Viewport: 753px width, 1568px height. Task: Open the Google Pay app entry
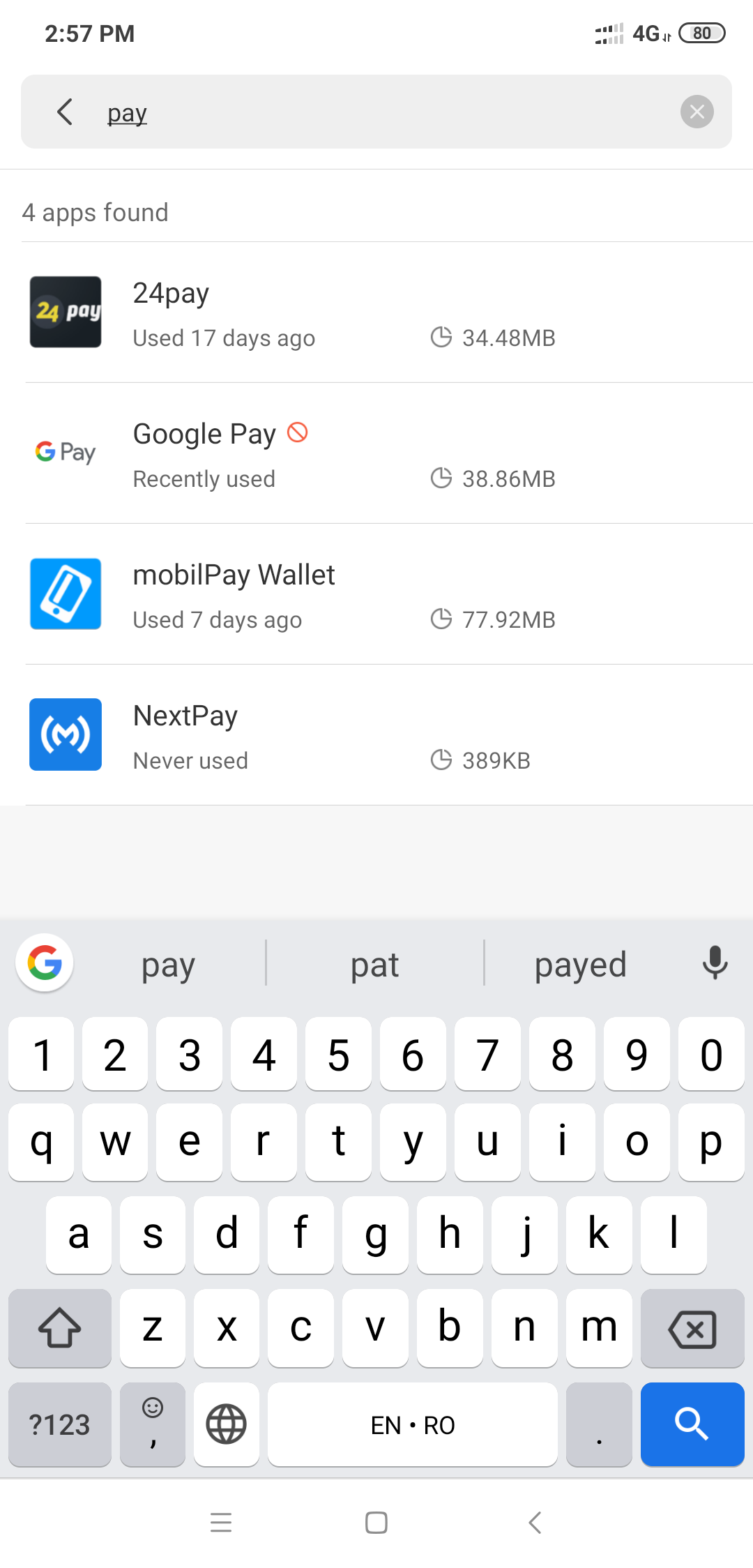(376, 453)
